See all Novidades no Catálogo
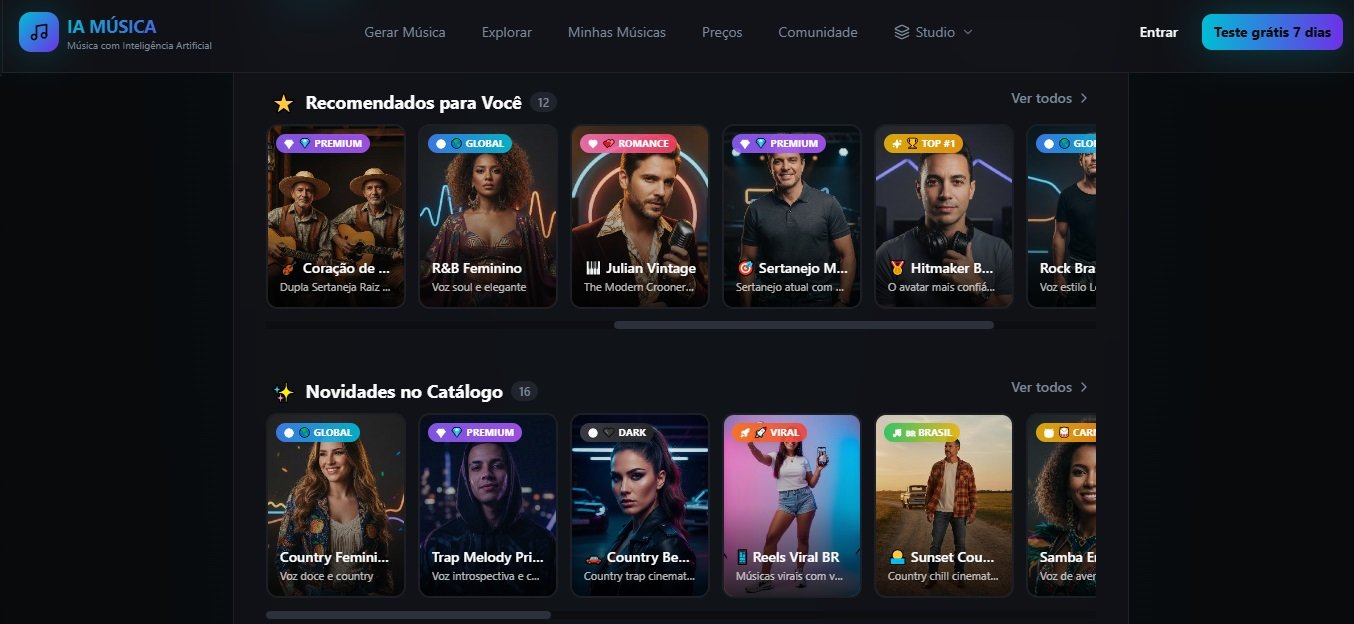The width and height of the screenshot is (1354, 624). (x=1049, y=387)
